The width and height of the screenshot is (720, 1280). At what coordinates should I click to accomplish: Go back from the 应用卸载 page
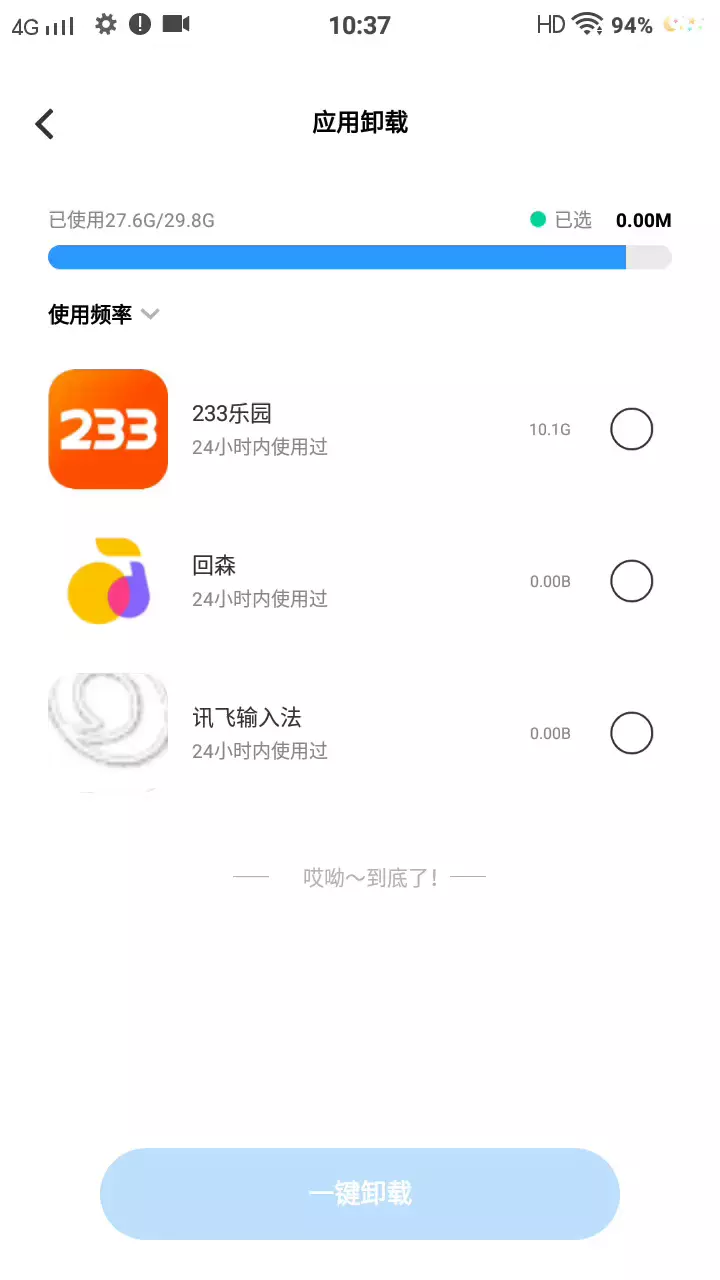click(44, 124)
